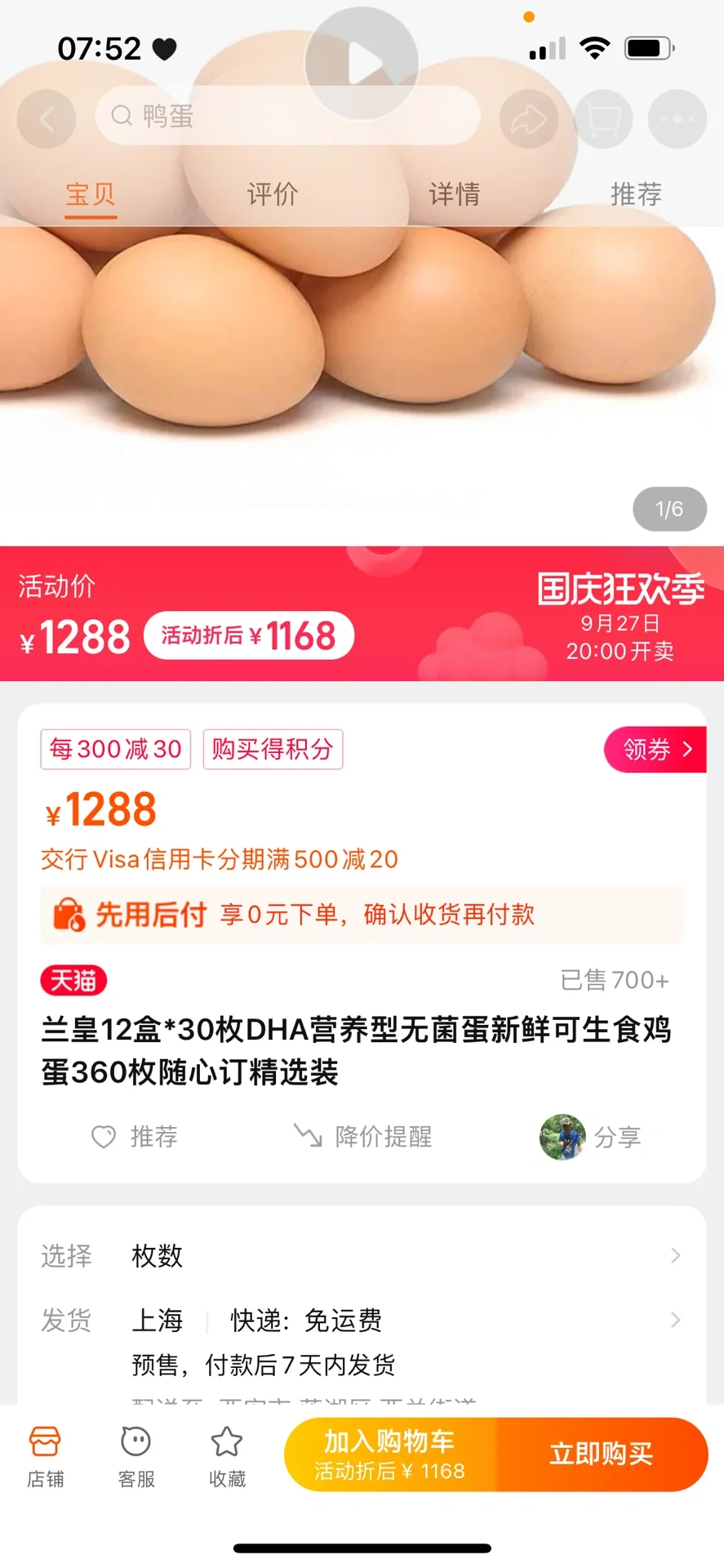Viewport: 724px width, 1568px height.
Task: Open the share arrow icon
Action: pyautogui.click(x=529, y=119)
